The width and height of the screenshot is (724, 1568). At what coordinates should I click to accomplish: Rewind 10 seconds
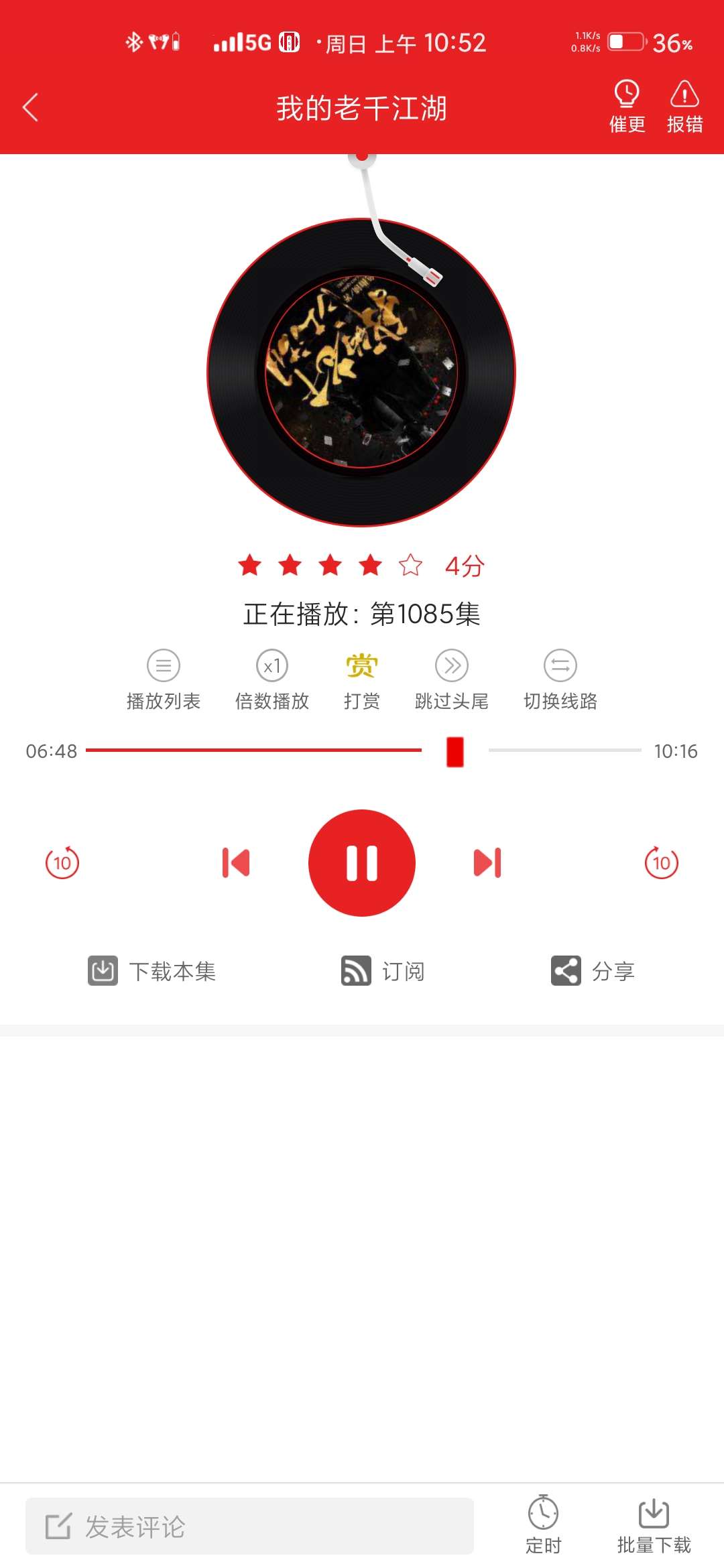61,863
